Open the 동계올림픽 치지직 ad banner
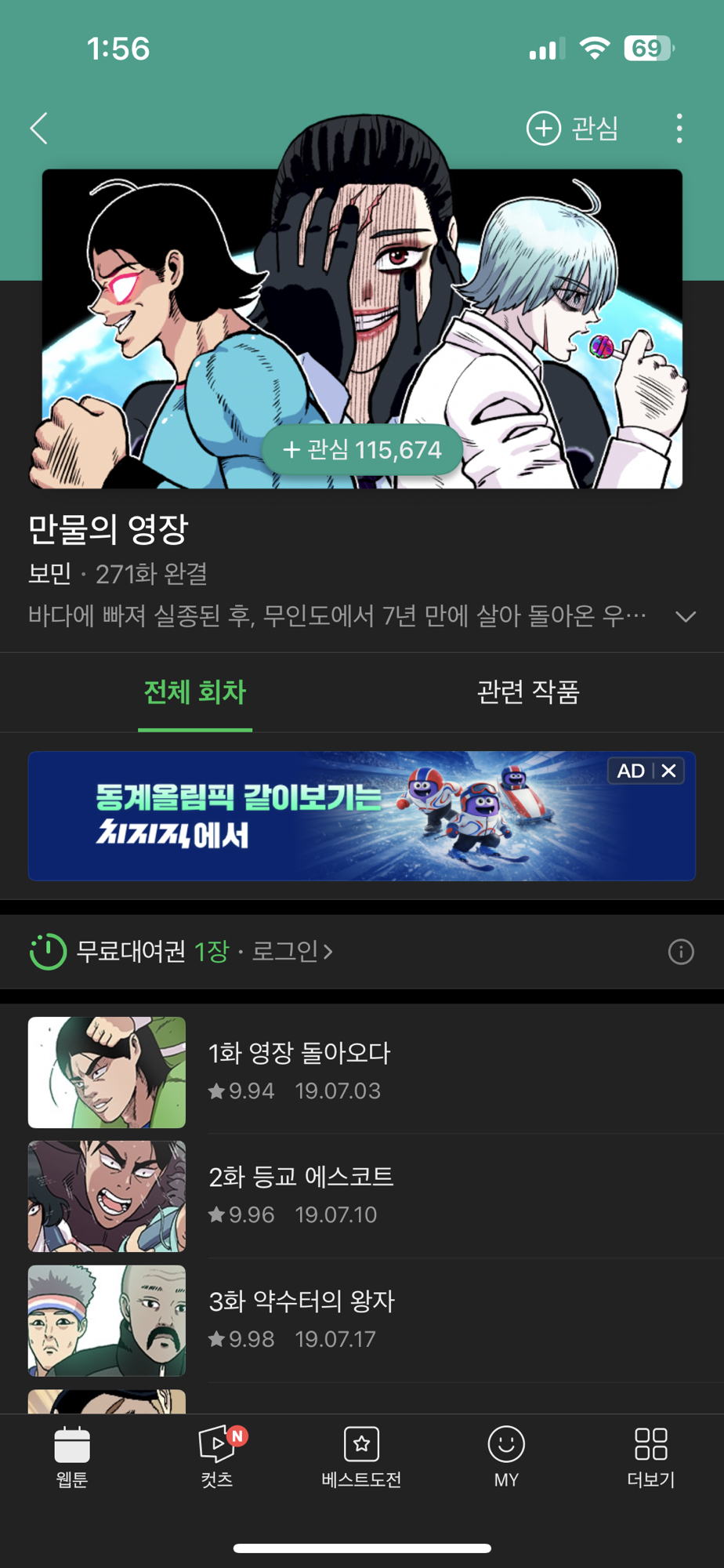 (x=313, y=816)
